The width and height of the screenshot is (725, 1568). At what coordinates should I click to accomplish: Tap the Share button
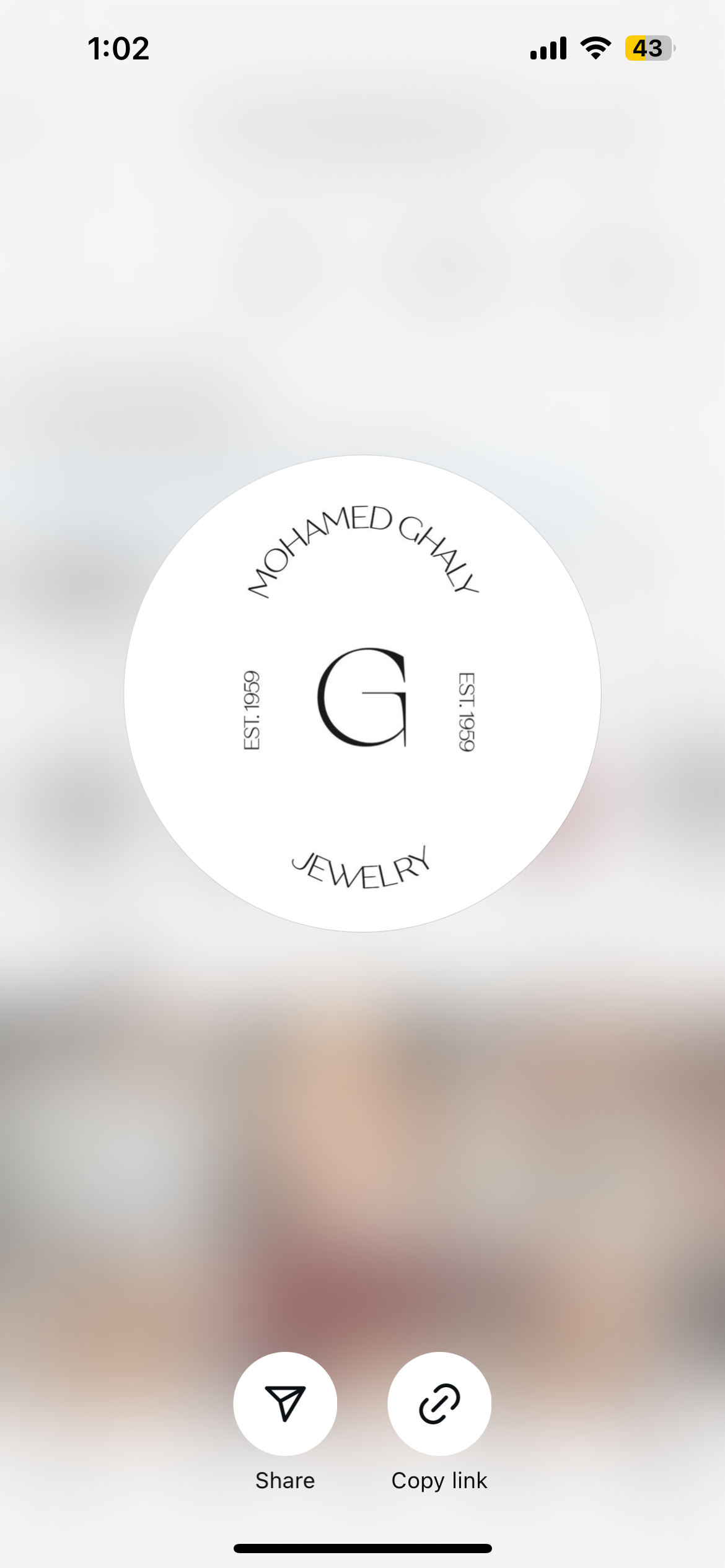(285, 1403)
